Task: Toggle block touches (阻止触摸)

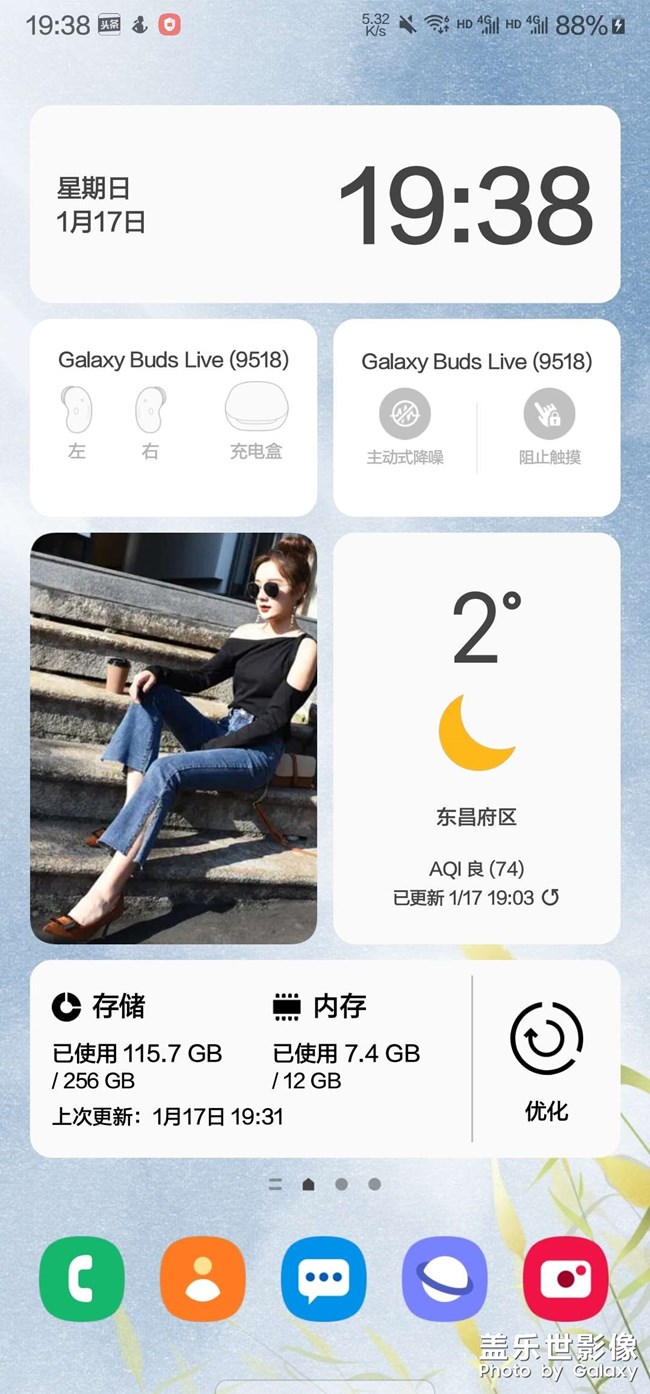Action: pyautogui.click(x=549, y=414)
